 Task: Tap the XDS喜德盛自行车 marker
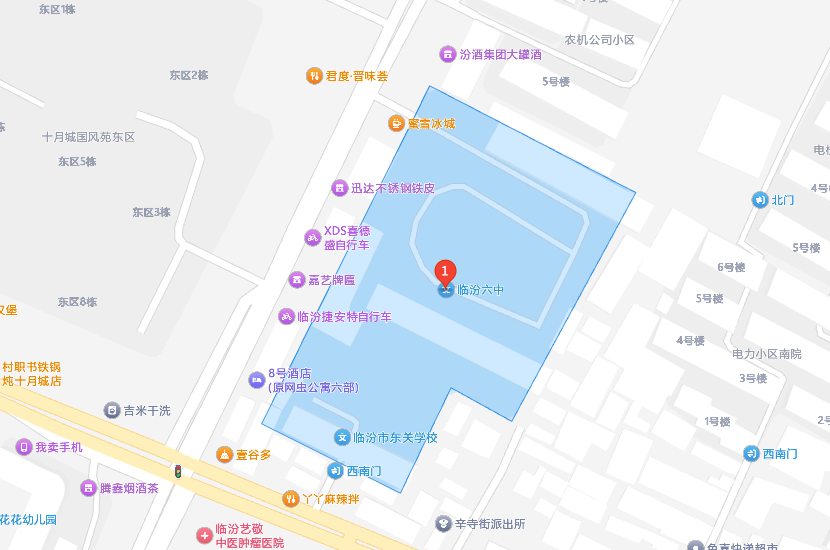[x=312, y=237]
